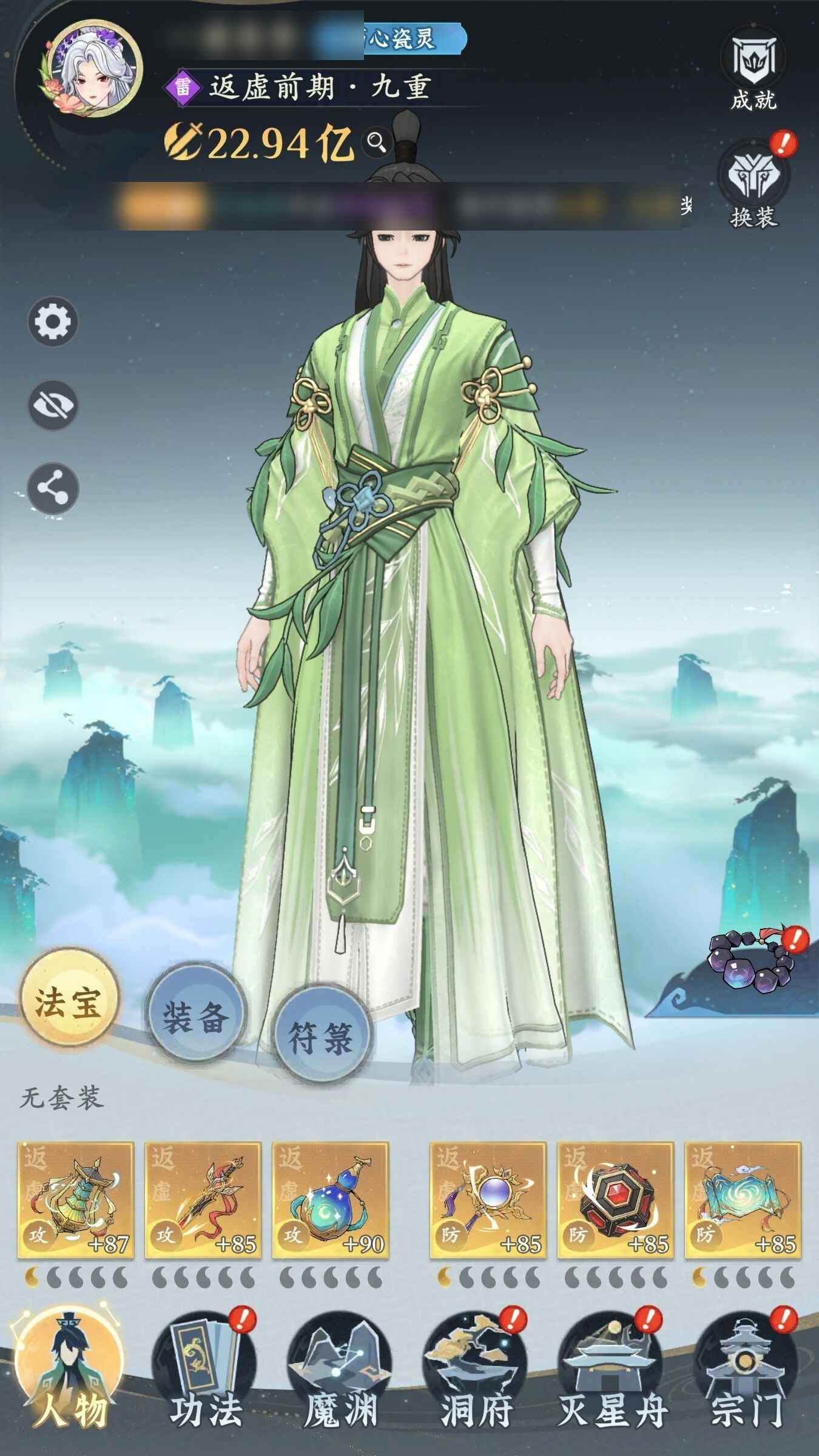Switch to the 装备 tab
This screenshot has height=1456, width=819.
pyautogui.click(x=196, y=1018)
